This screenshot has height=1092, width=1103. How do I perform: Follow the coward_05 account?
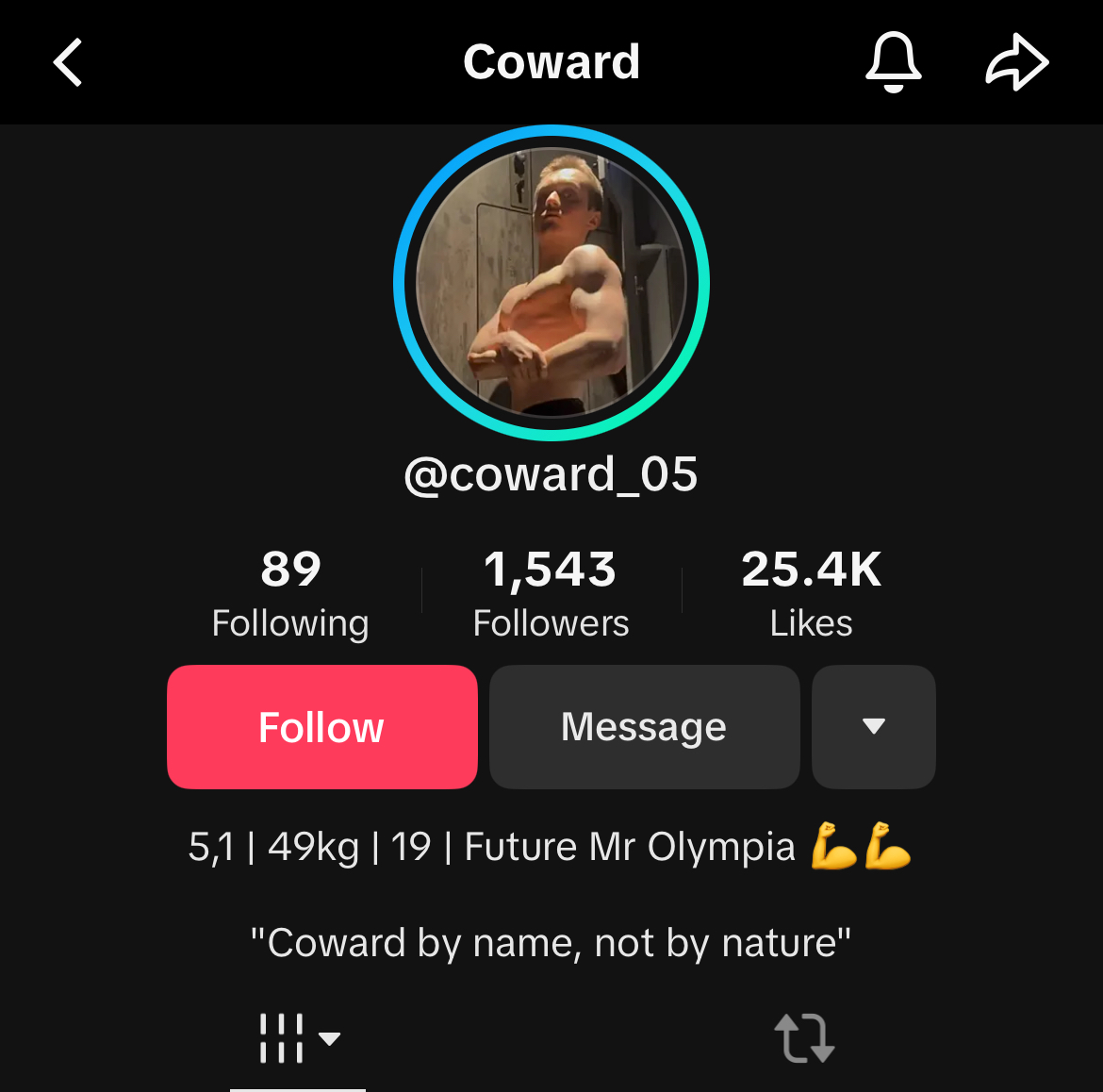[x=322, y=727]
